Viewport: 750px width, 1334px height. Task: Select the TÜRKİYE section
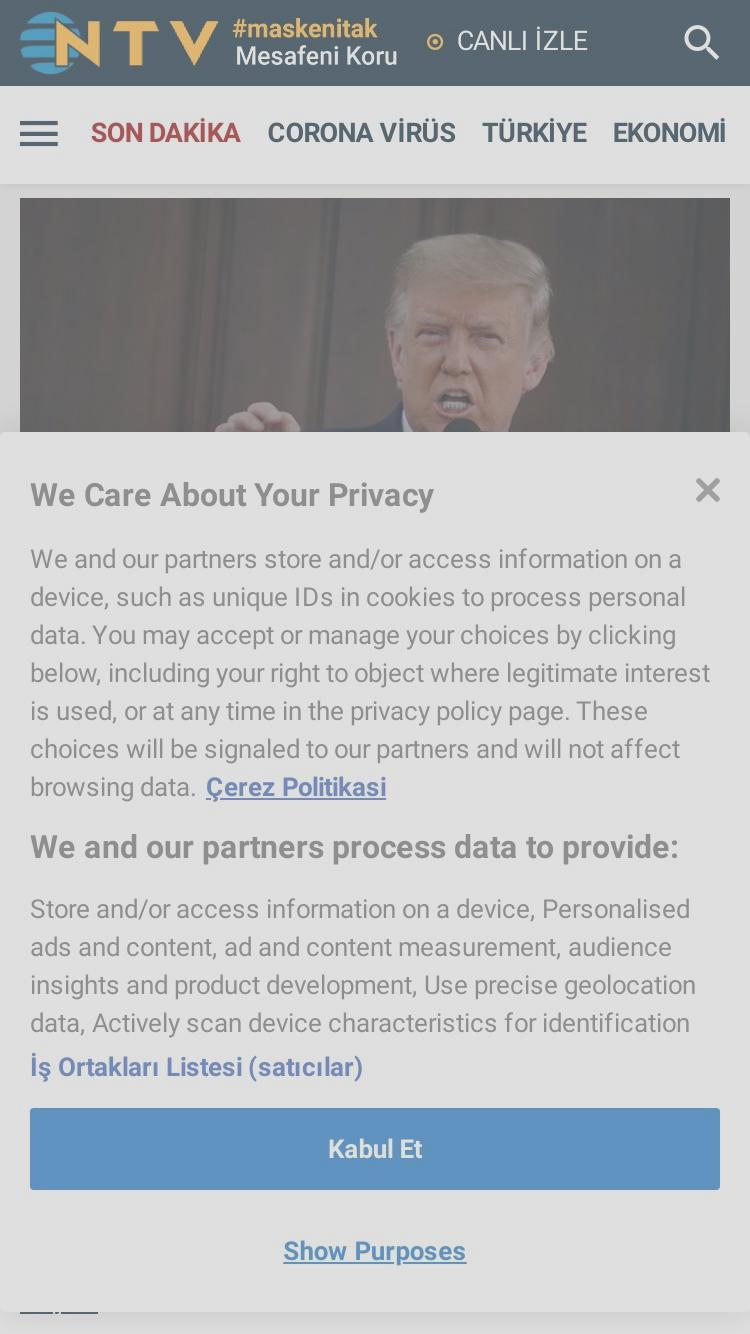tap(535, 133)
